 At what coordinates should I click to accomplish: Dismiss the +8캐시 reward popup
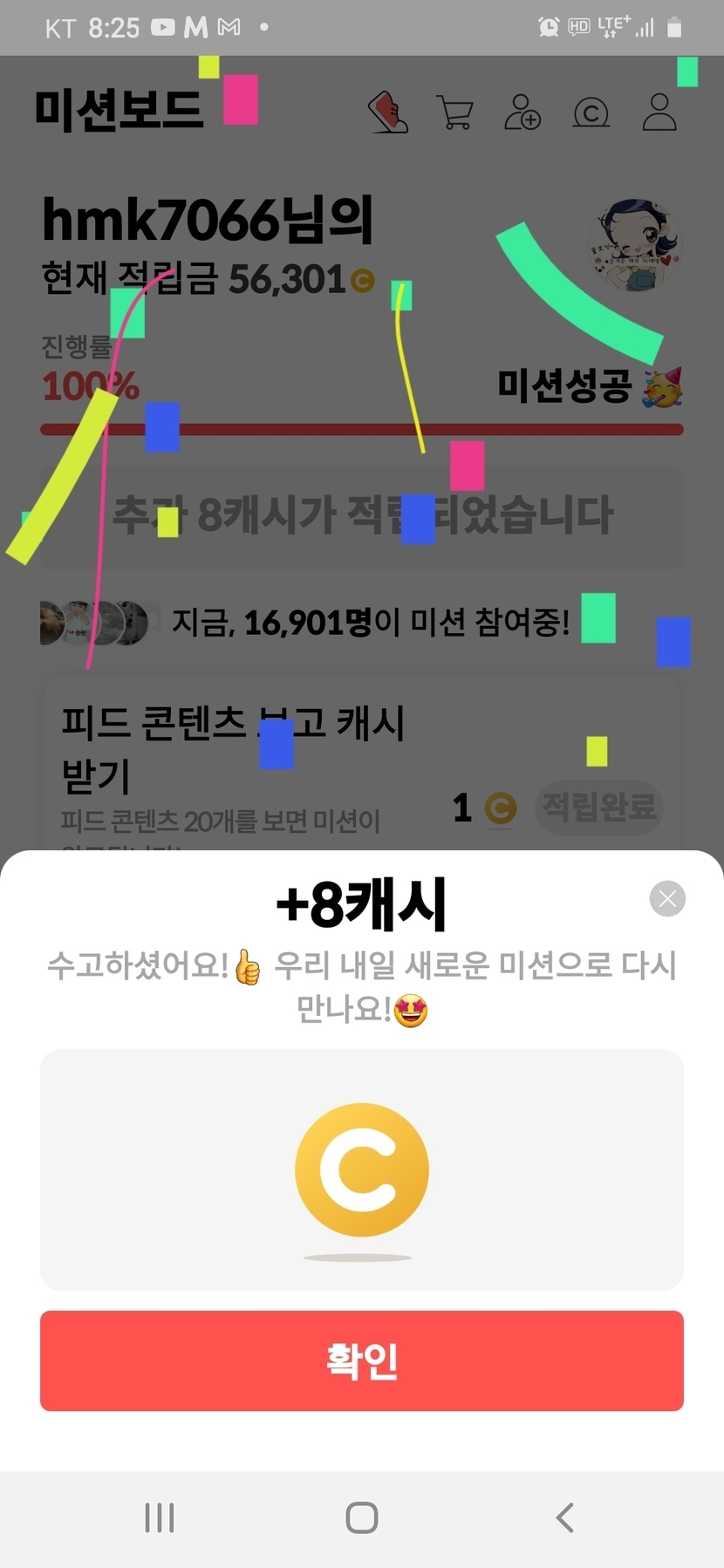pyautogui.click(x=667, y=898)
